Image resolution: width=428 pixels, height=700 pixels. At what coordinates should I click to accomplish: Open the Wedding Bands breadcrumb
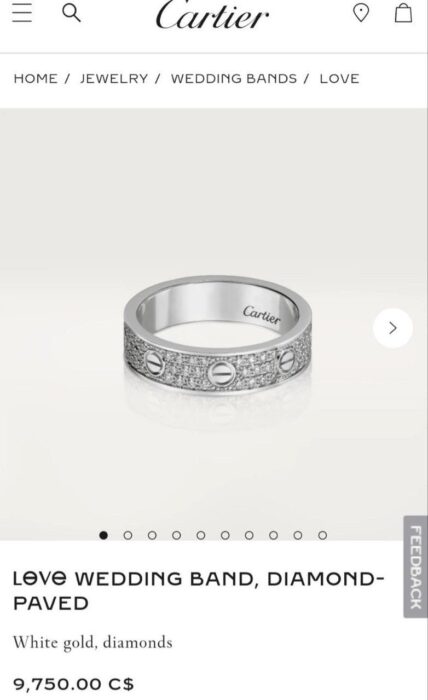pyautogui.click(x=234, y=79)
